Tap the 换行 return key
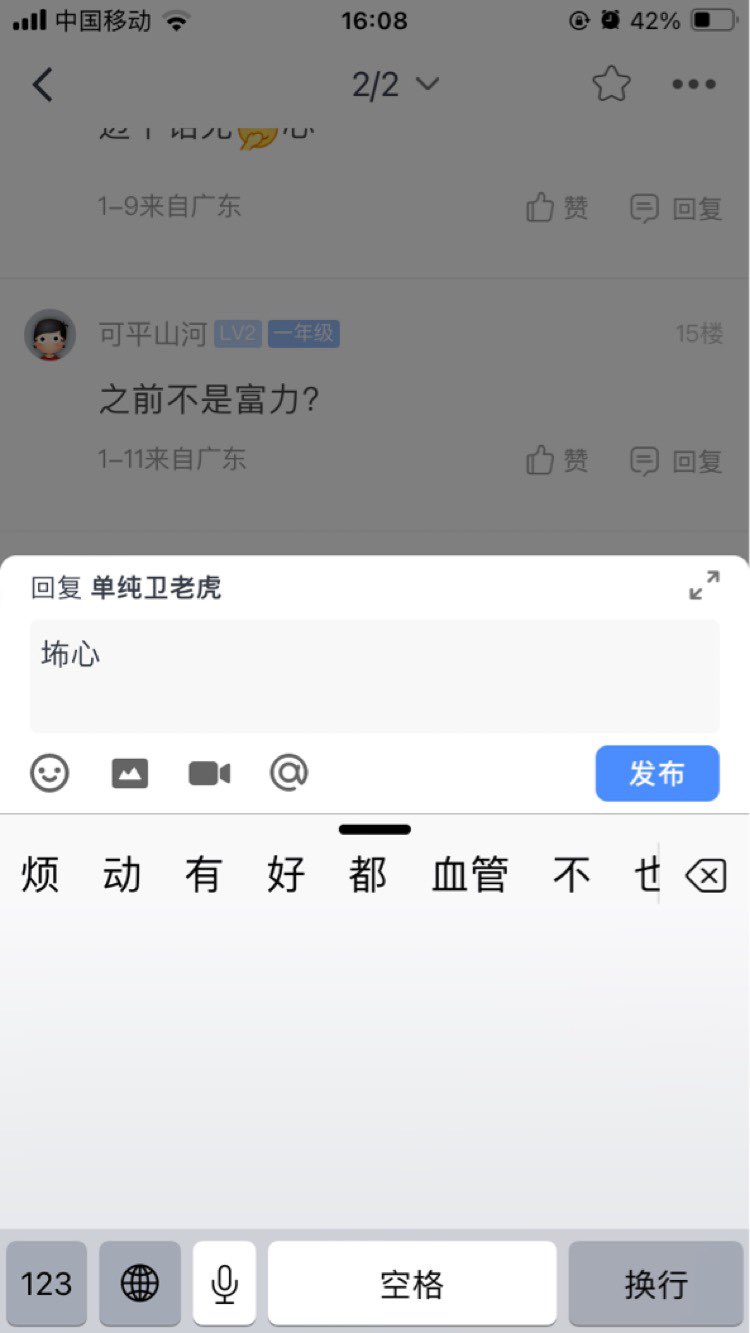Image resolution: width=750 pixels, height=1333 pixels. coord(656,1283)
